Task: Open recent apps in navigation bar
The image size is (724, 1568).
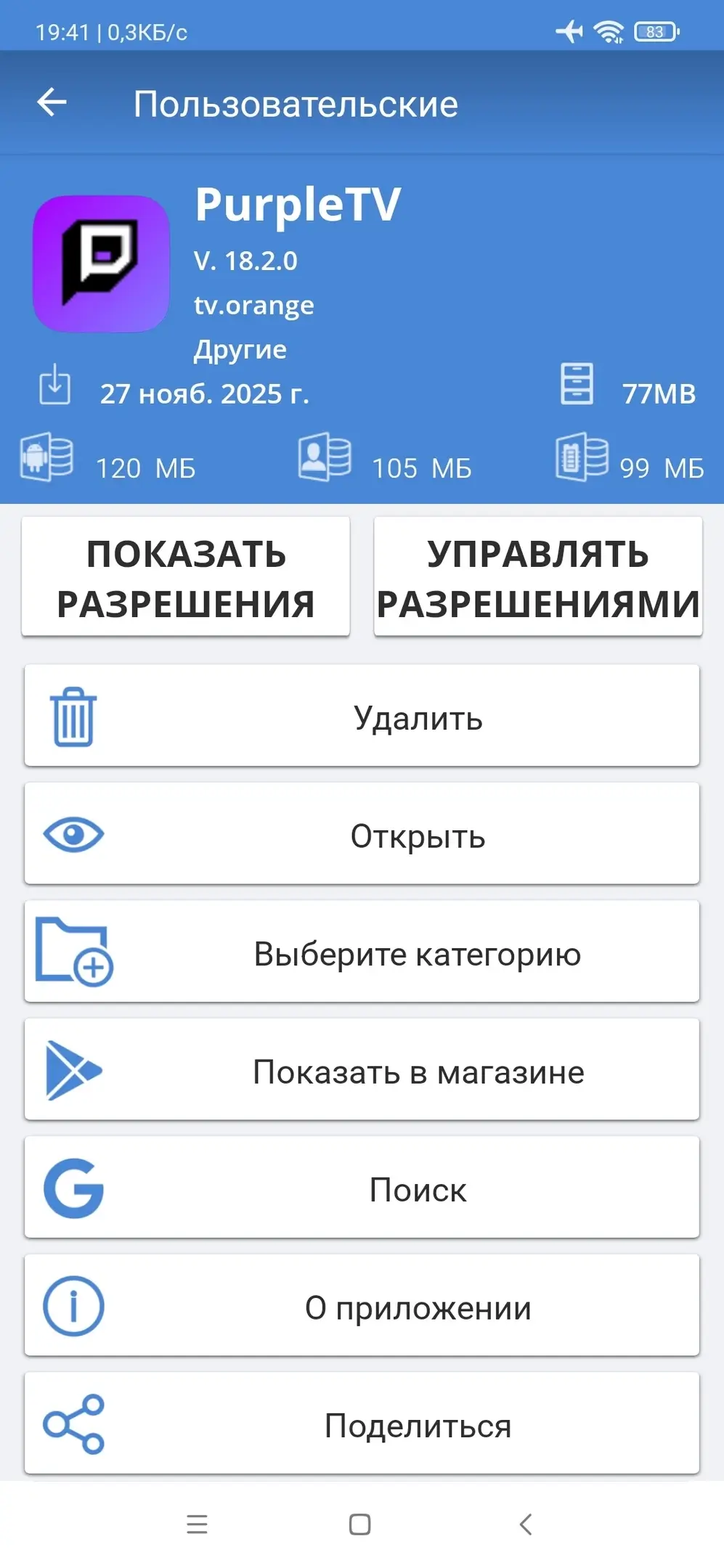Action: click(197, 1524)
